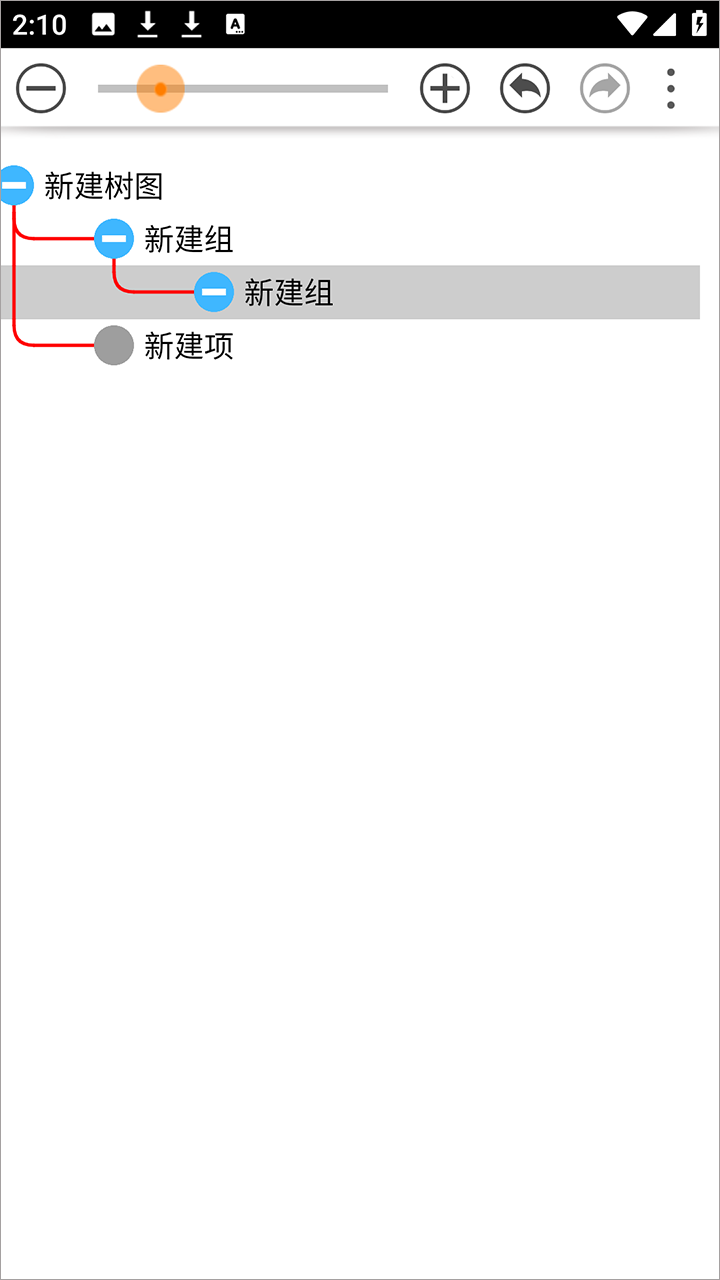Select the 新建树图 root item
This screenshot has width=720, height=1280.
point(104,186)
